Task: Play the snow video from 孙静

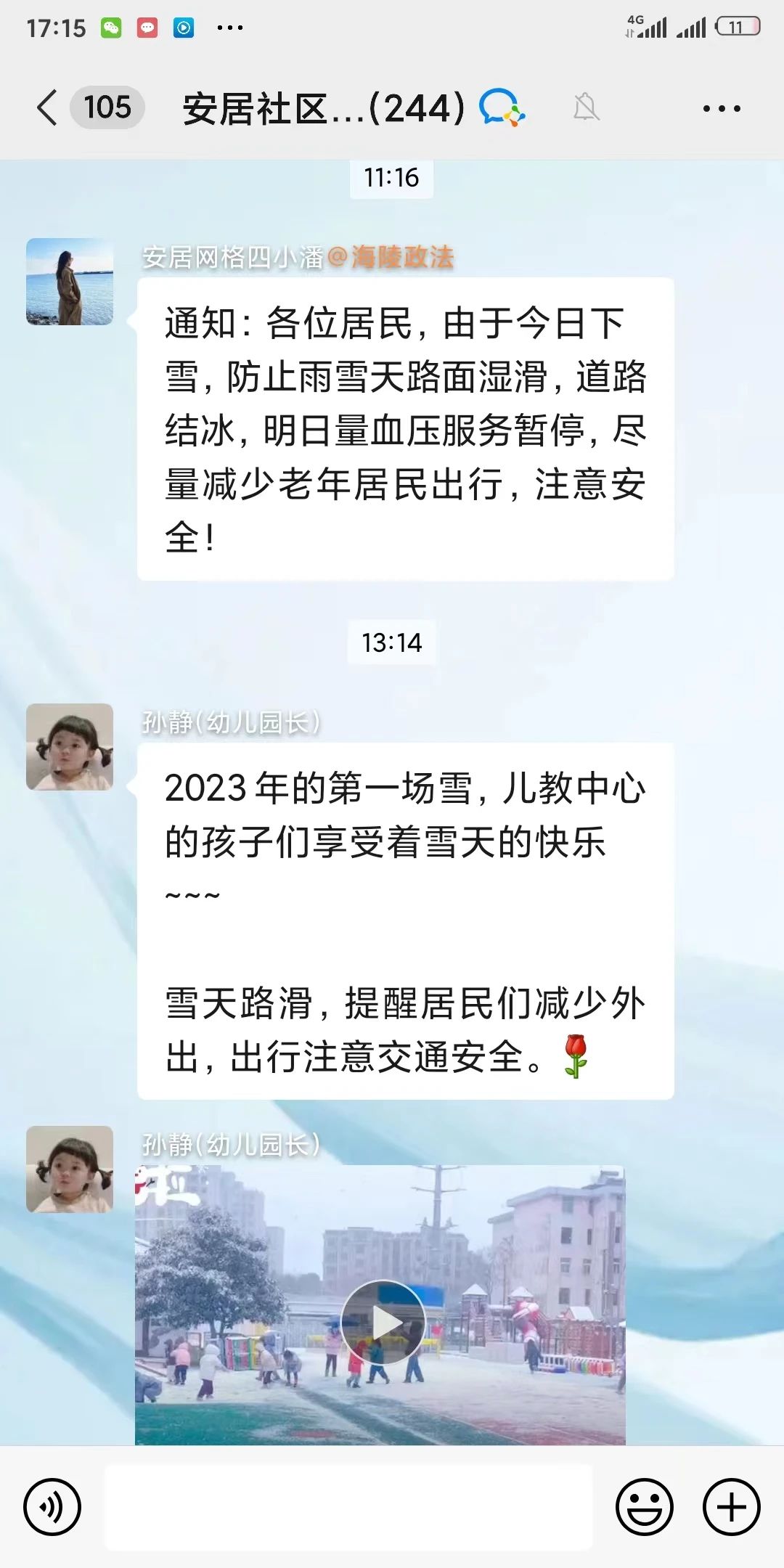Action: 383,1322
